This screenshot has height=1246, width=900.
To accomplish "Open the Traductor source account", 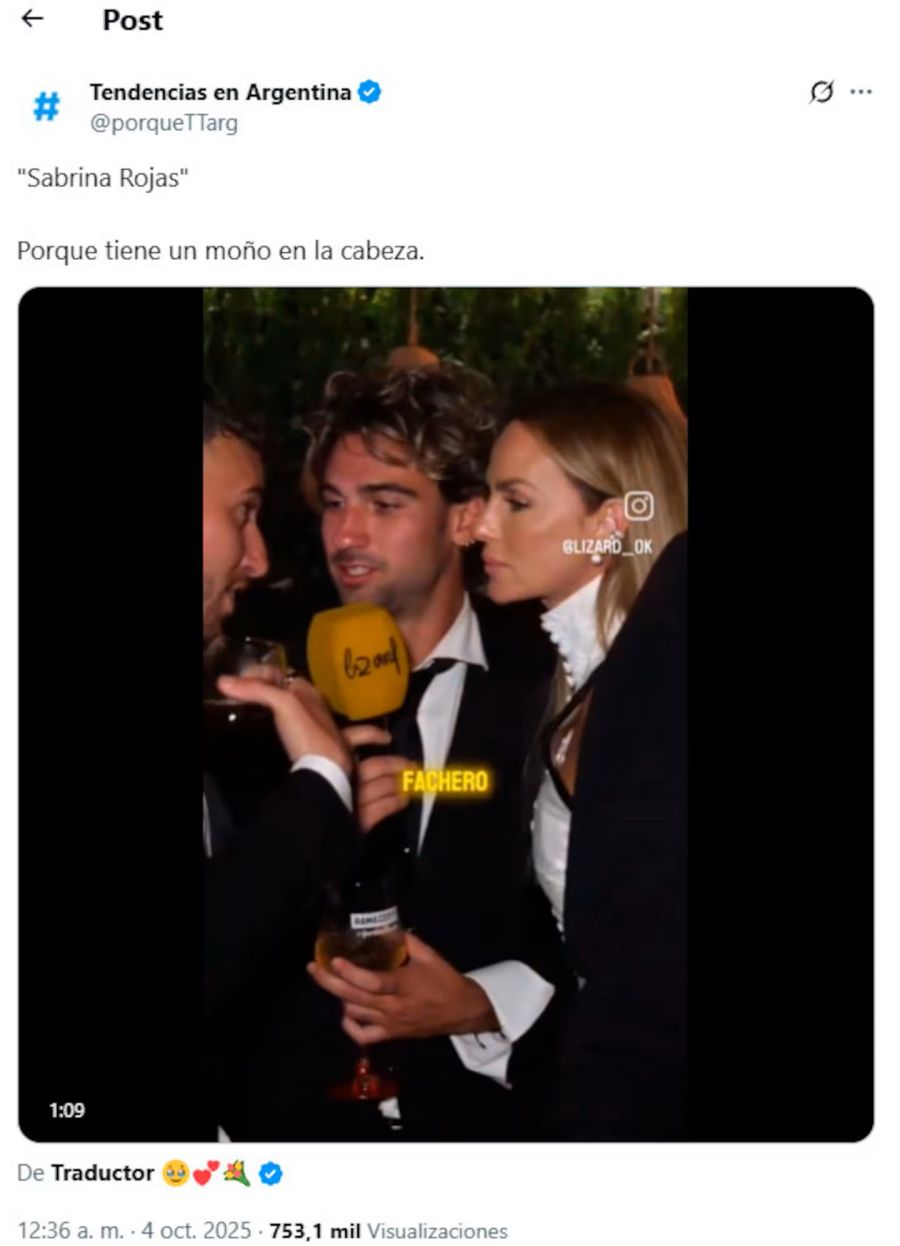I will coord(102,1173).
